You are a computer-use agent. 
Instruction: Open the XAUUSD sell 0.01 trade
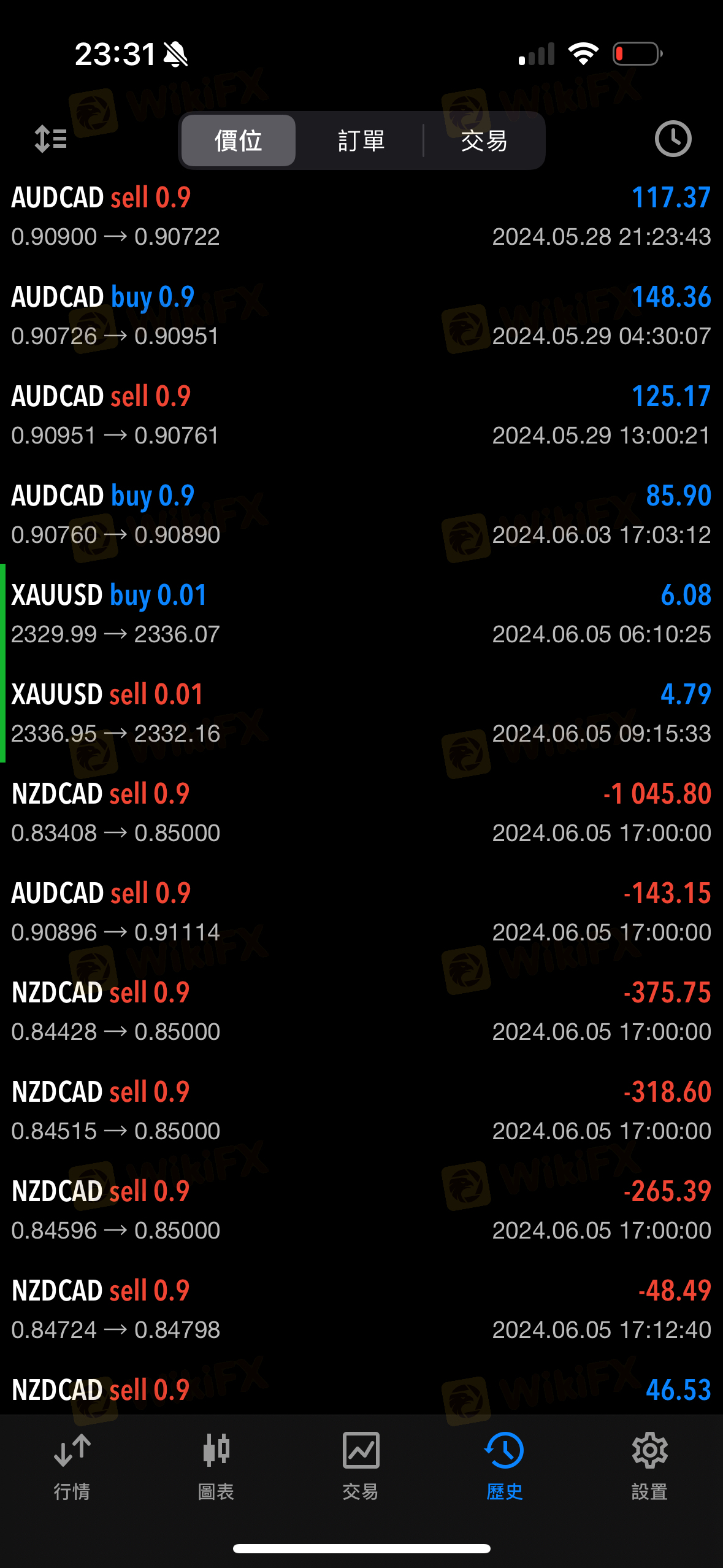[x=361, y=713]
